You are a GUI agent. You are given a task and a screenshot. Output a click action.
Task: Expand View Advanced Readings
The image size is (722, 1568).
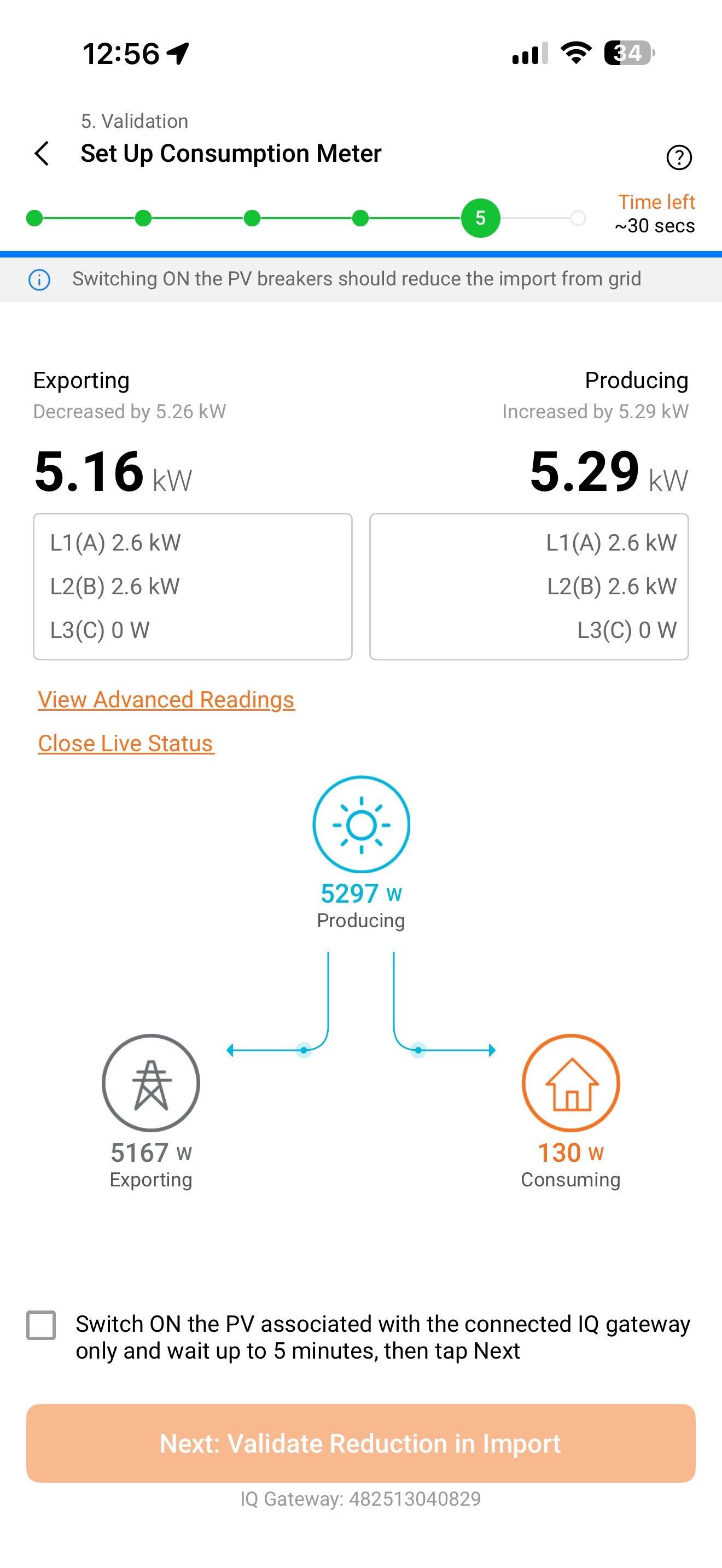pyautogui.click(x=166, y=699)
